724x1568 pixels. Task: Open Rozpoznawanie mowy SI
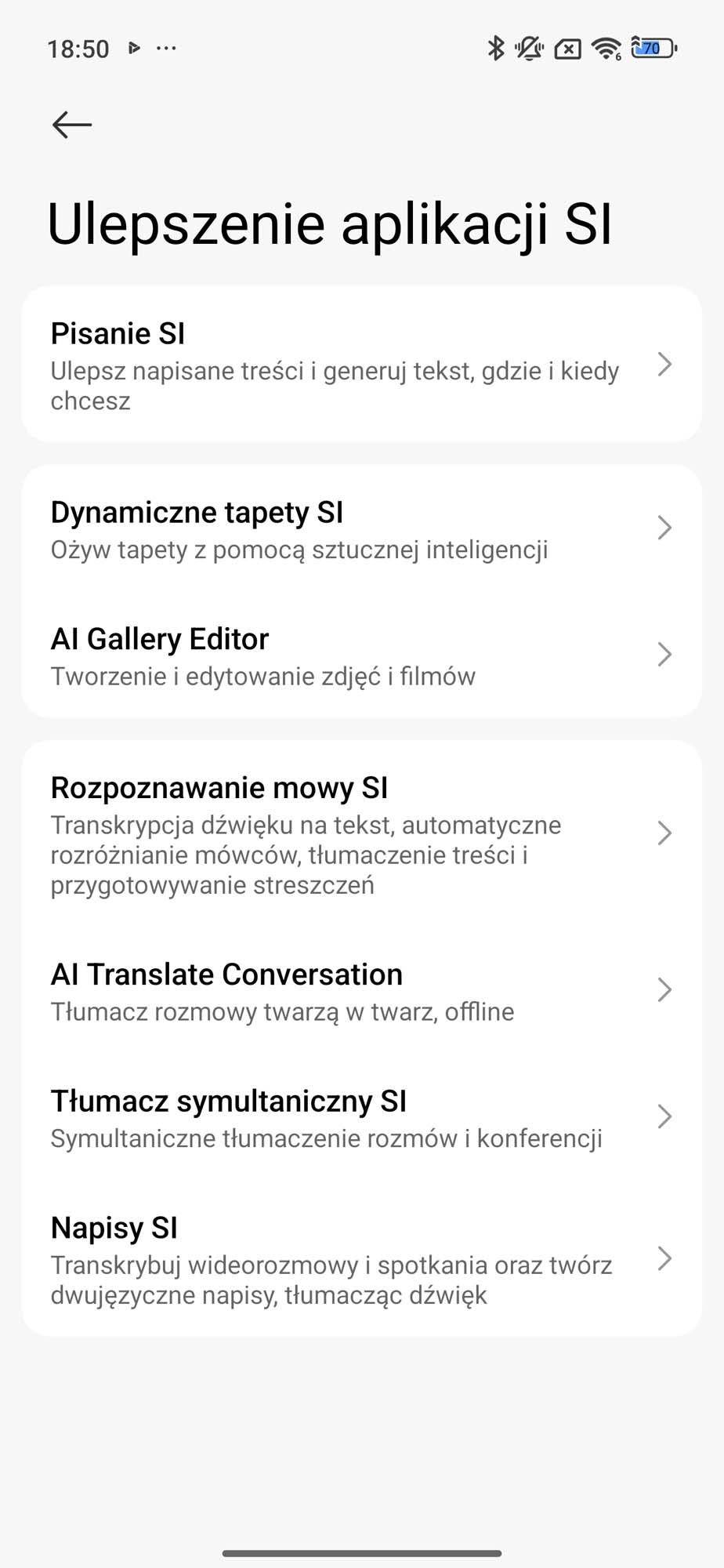coord(361,833)
